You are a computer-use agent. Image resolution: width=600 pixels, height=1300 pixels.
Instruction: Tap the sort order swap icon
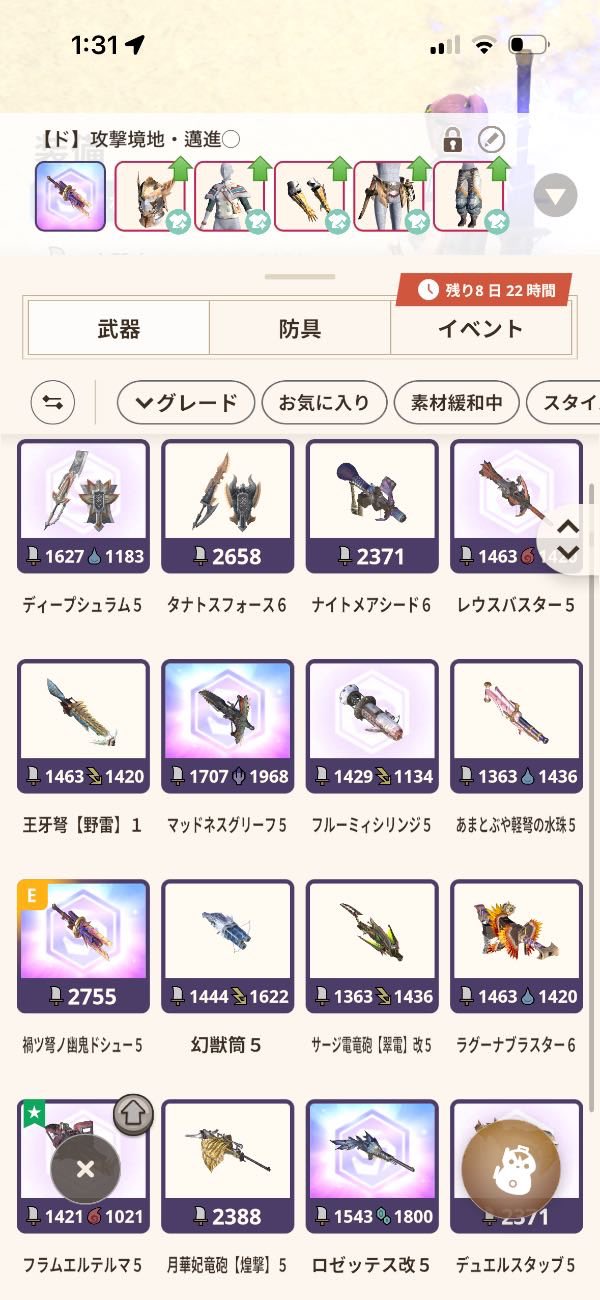[x=53, y=403]
